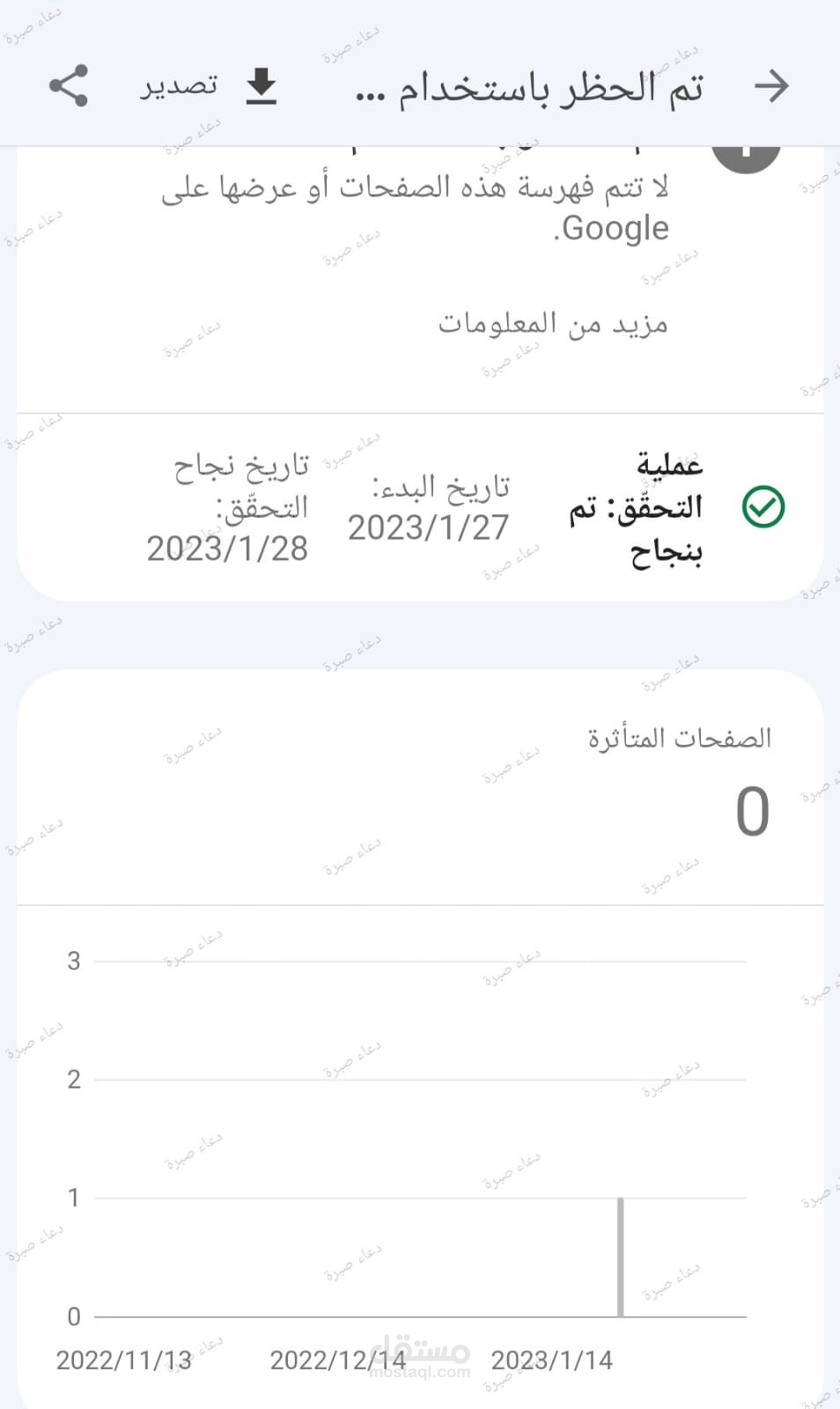Share this report via the share icon
The image size is (840, 1409).
(69, 86)
